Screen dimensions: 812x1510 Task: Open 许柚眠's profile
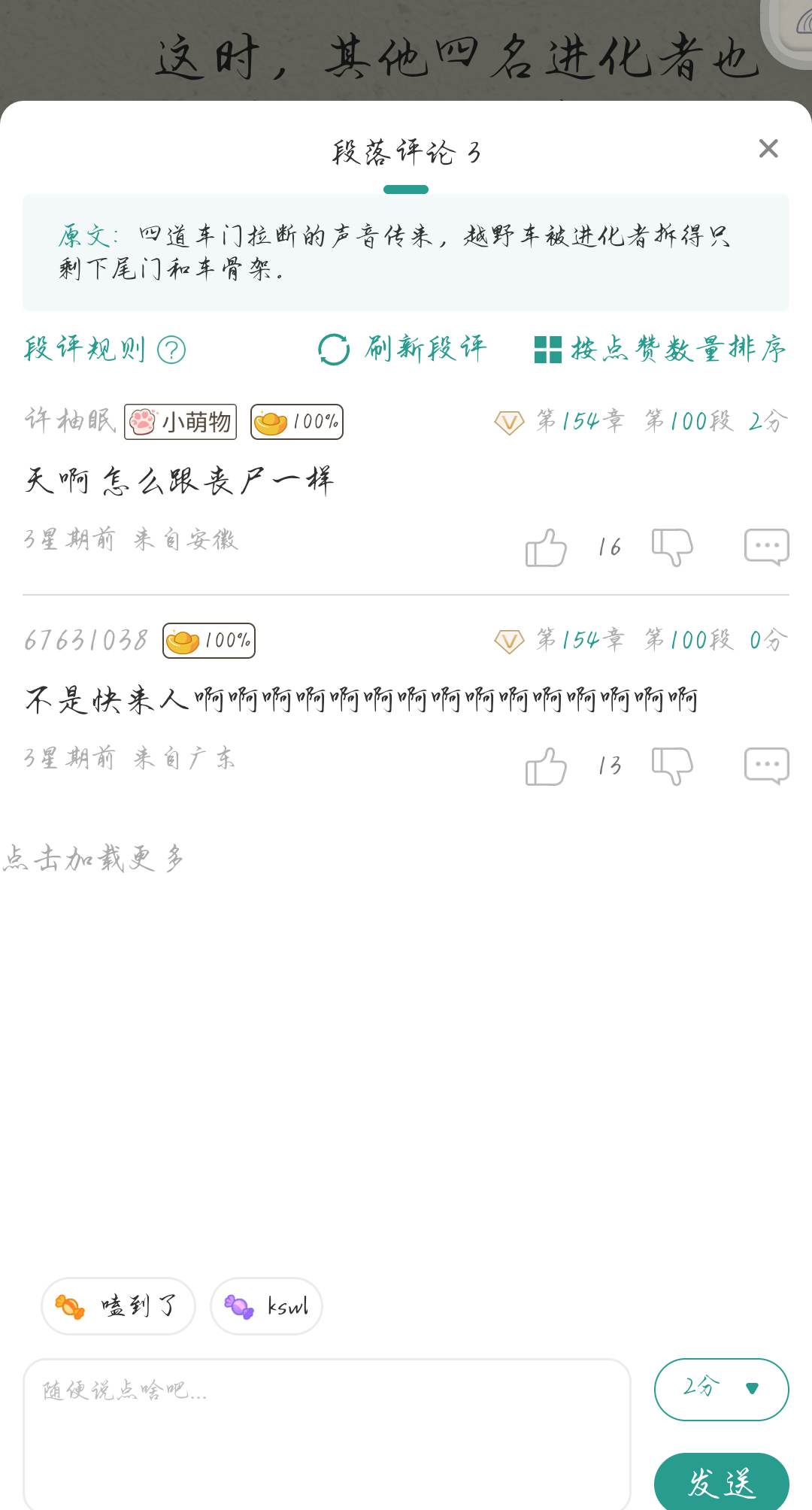69,420
